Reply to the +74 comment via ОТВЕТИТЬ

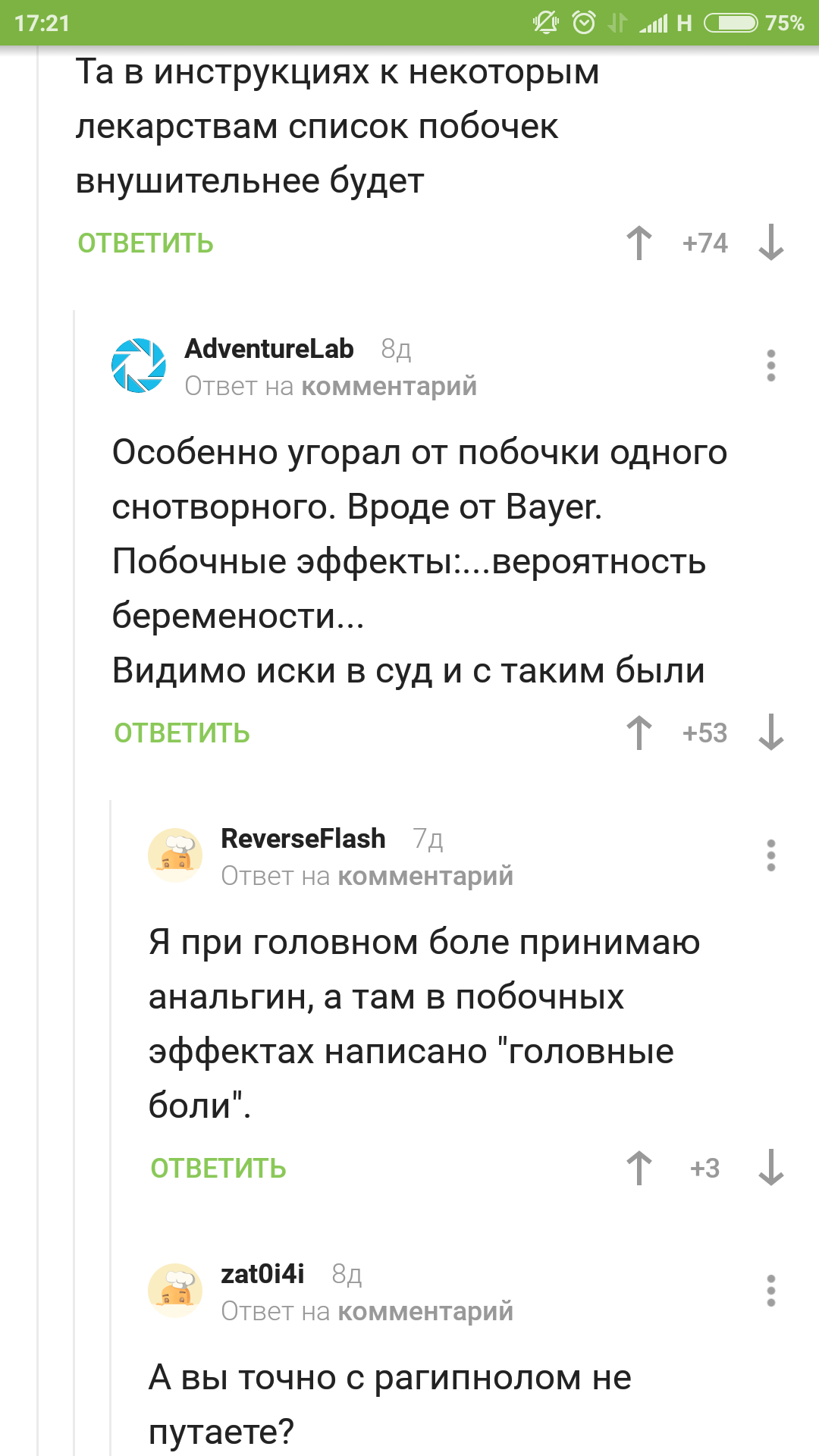click(x=146, y=243)
